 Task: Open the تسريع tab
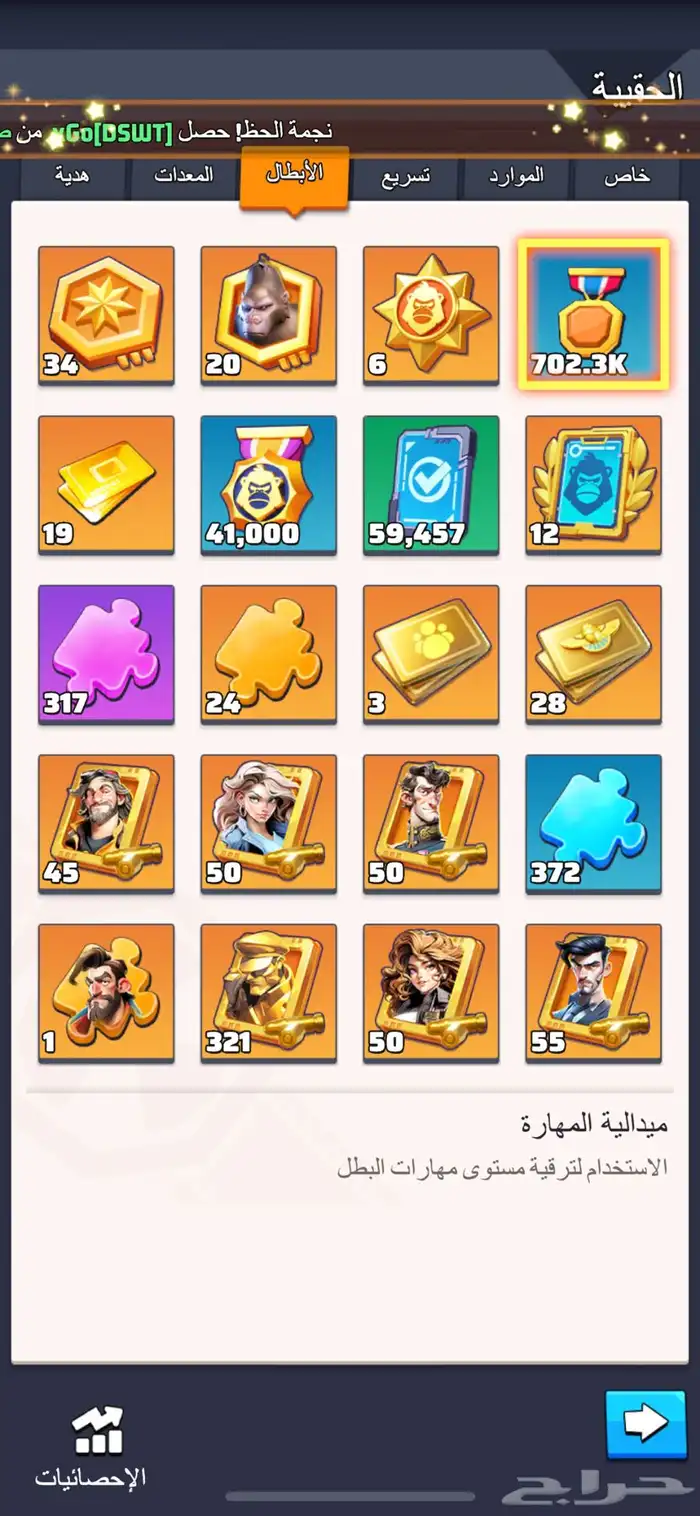pos(405,177)
